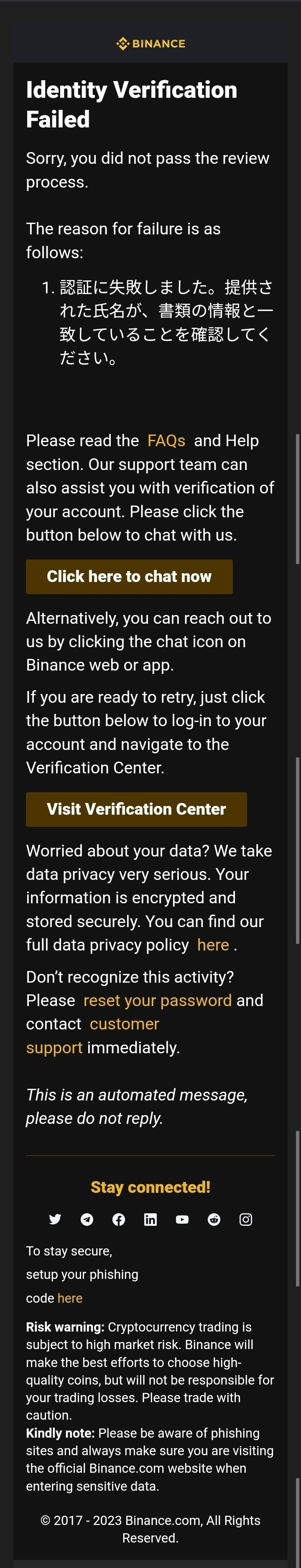Image resolution: width=301 pixels, height=1568 pixels.
Task: Visit Binance Reddit community icon
Action: click(x=214, y=1219)
